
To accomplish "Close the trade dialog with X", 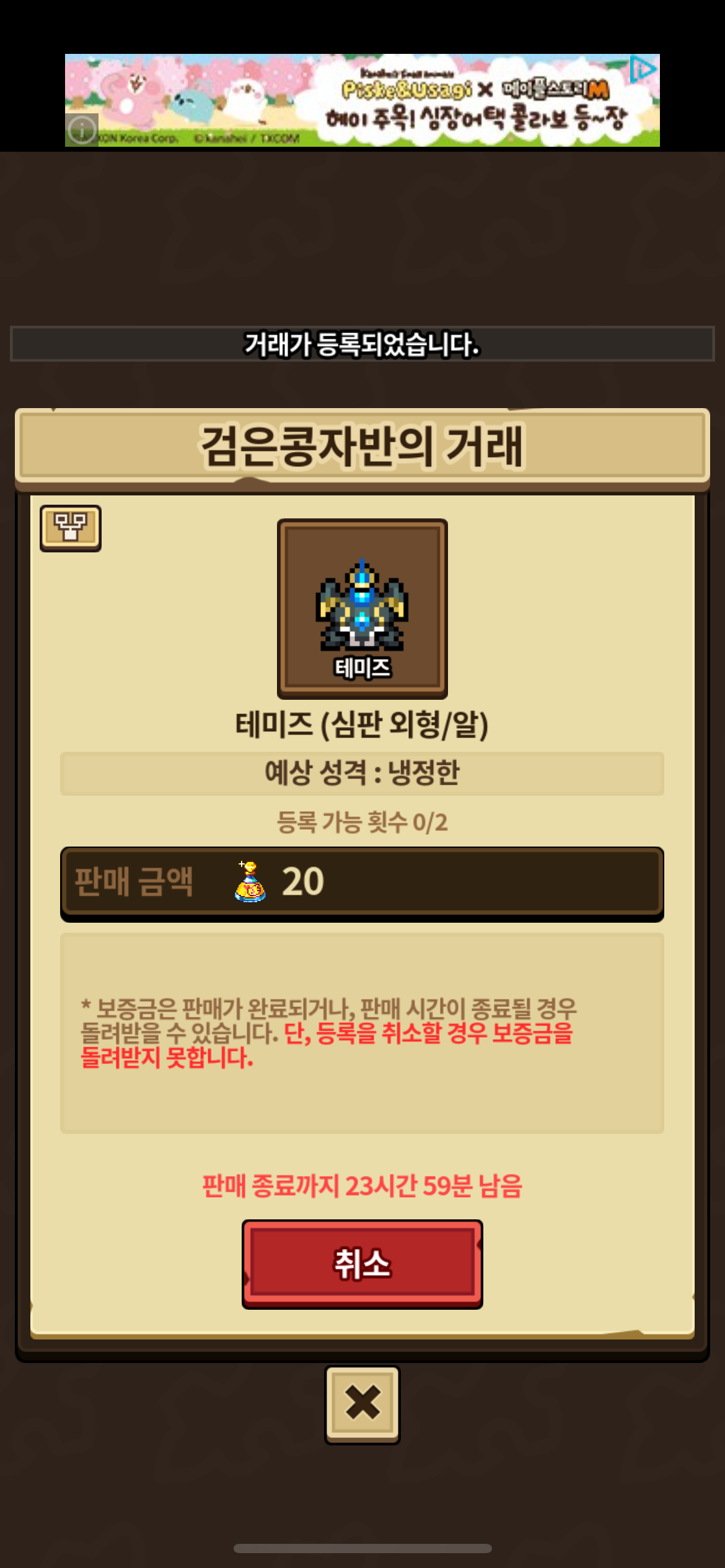I will (x=362, y=1405).
